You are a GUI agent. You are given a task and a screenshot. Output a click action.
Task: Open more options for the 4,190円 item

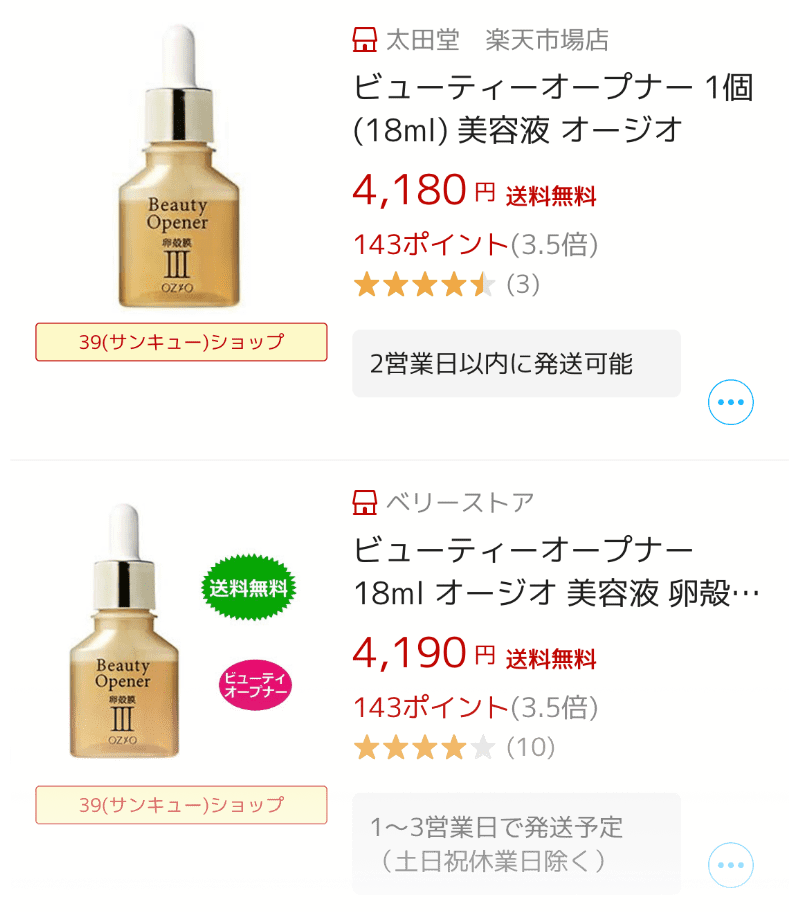[730, 865]
